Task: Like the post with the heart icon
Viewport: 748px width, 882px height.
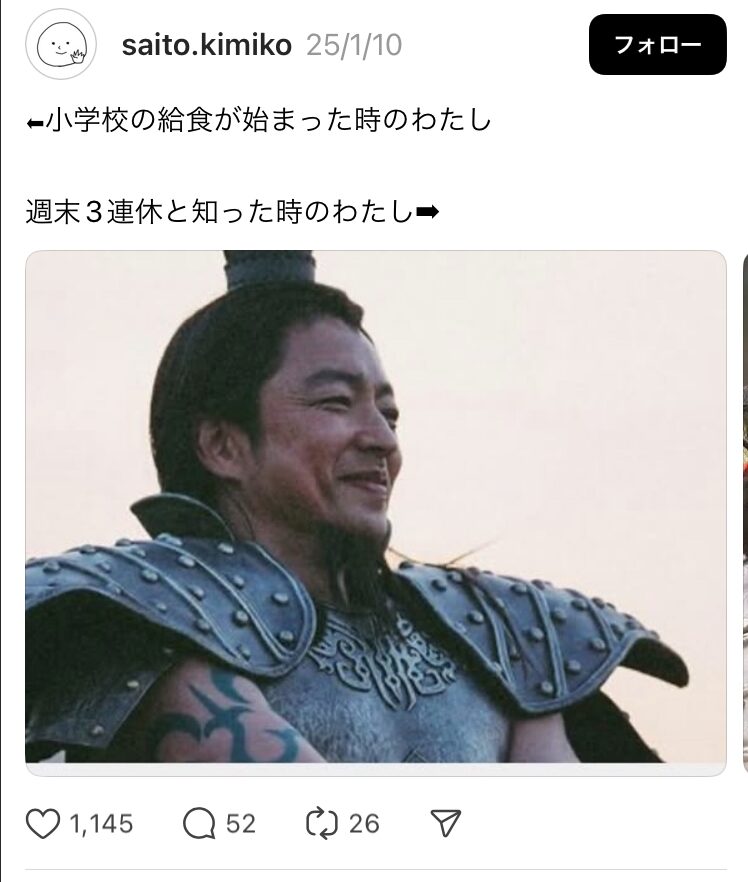Action: 43,824
